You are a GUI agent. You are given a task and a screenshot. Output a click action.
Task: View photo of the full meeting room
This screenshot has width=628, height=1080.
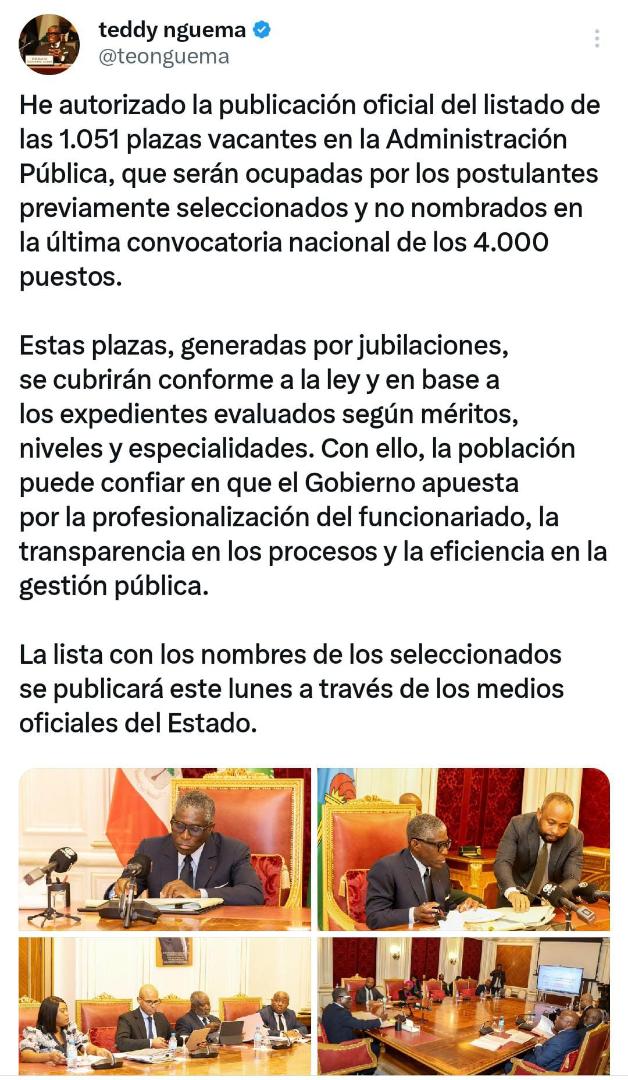coord(463,1005)
